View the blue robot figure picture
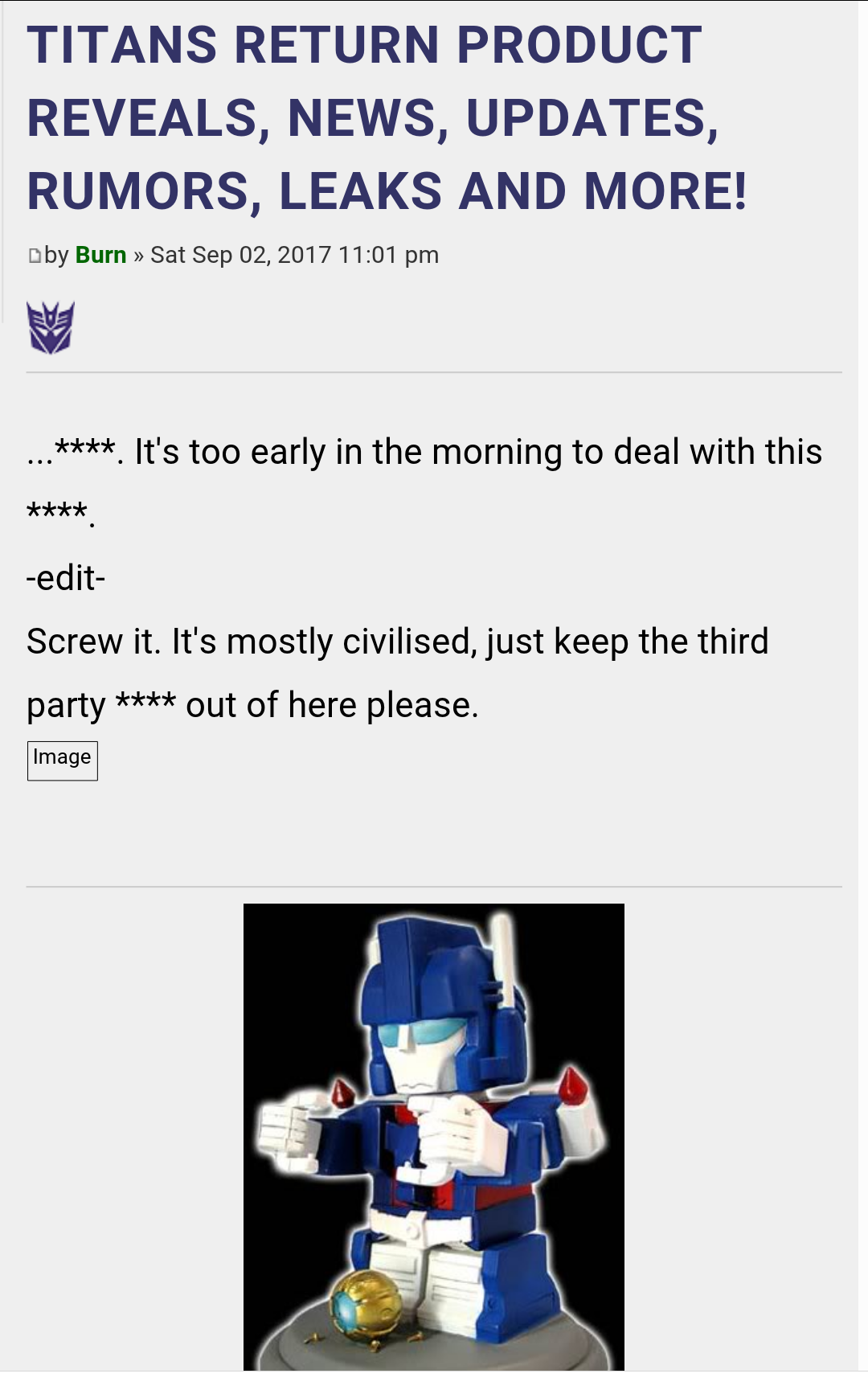 click(434, 1137)
